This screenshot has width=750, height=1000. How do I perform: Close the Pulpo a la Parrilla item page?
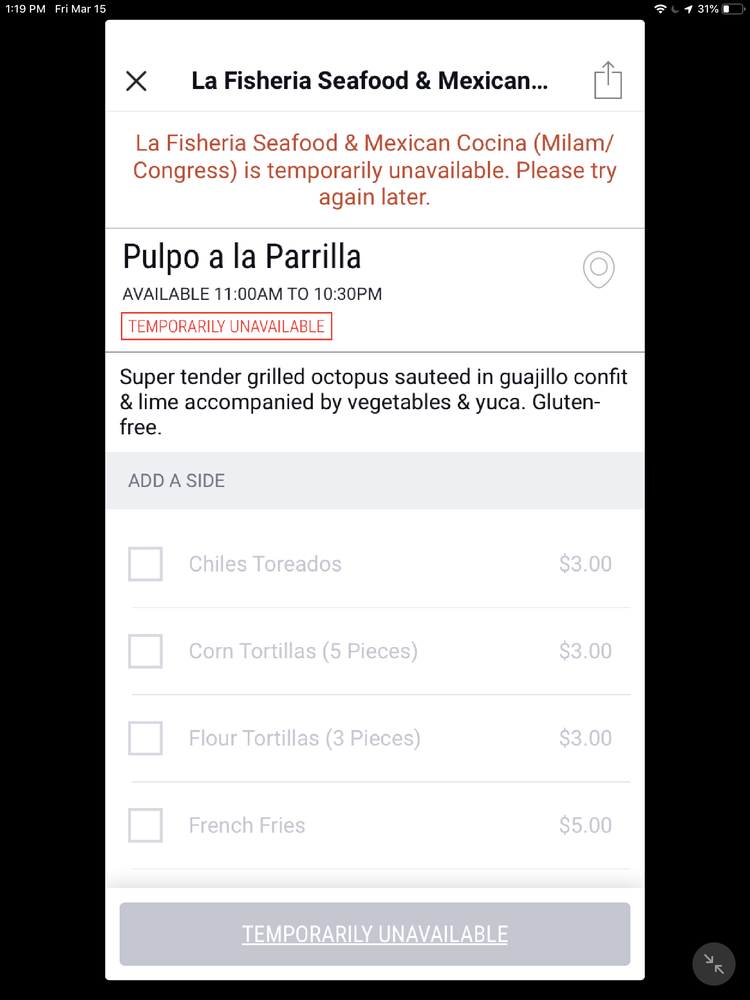pyautogui.click(x=136, y=81)
